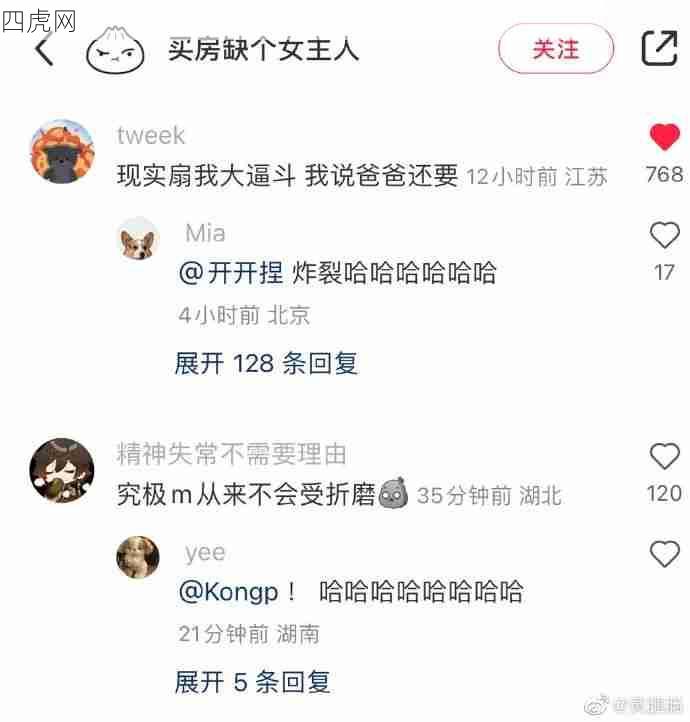Tap yee's profile avatar
Screen dimensions: 690x722
[x=138, y=557]
